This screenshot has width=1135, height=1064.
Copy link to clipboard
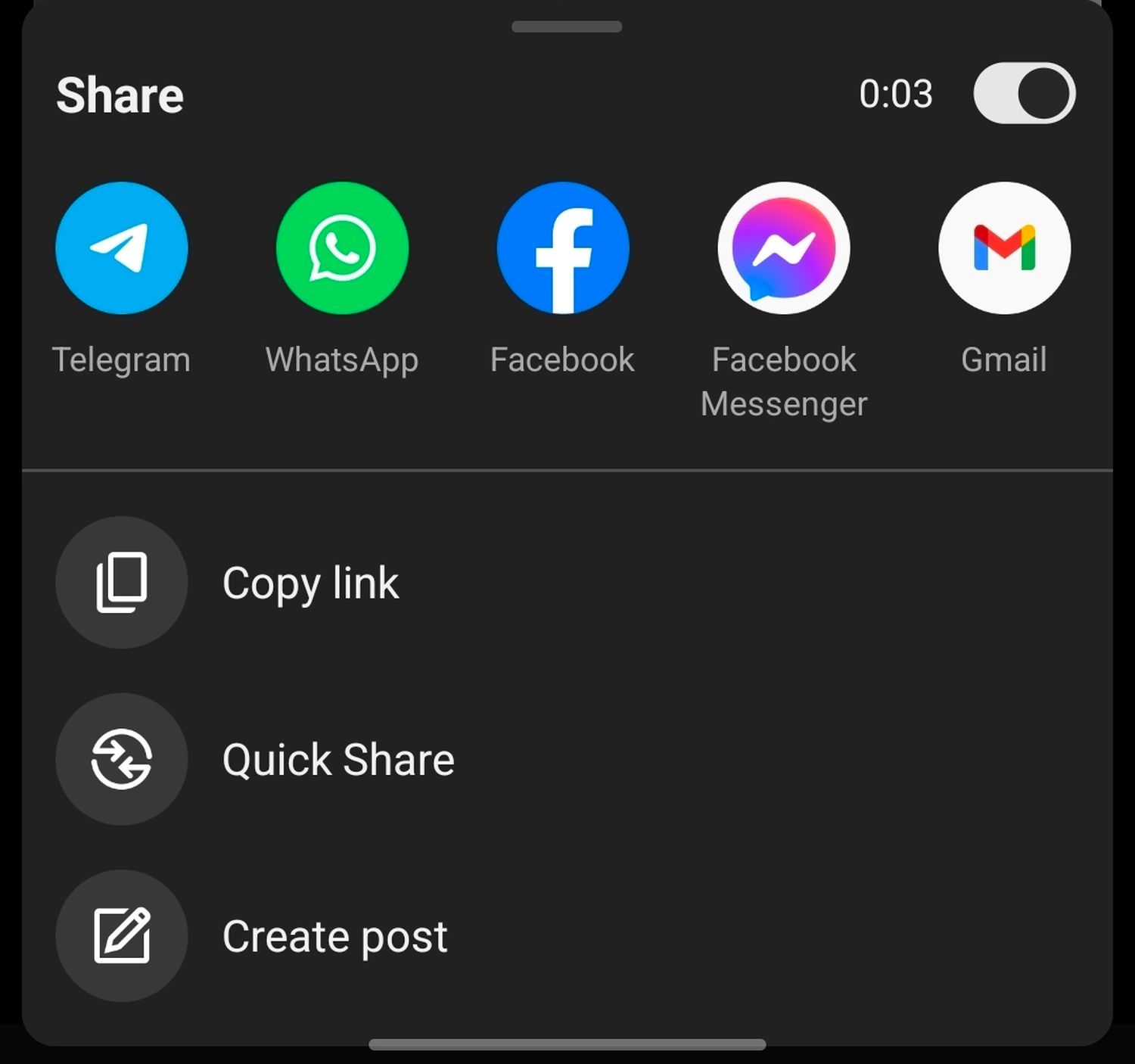(309, 583)
